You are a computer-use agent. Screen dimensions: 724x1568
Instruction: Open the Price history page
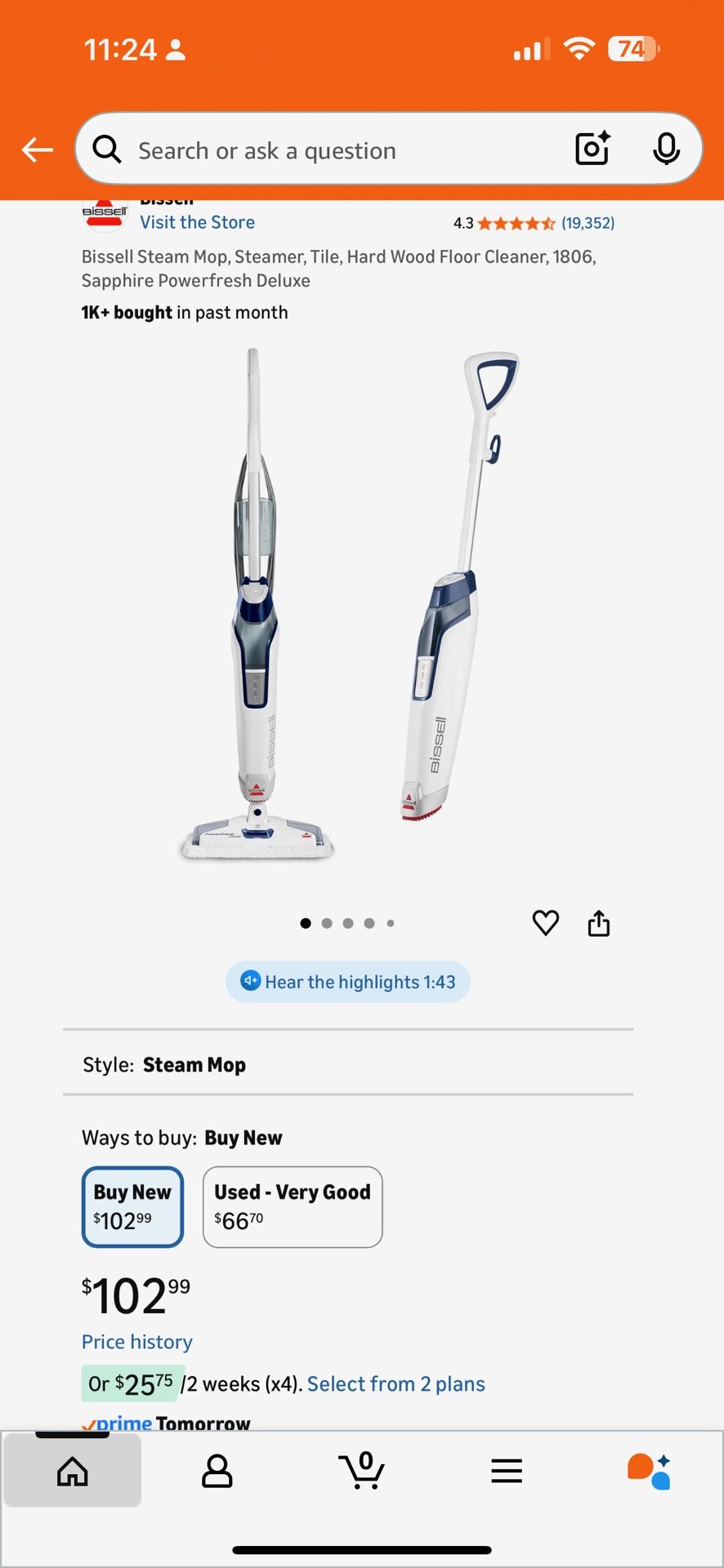[x=136, y=1342]
